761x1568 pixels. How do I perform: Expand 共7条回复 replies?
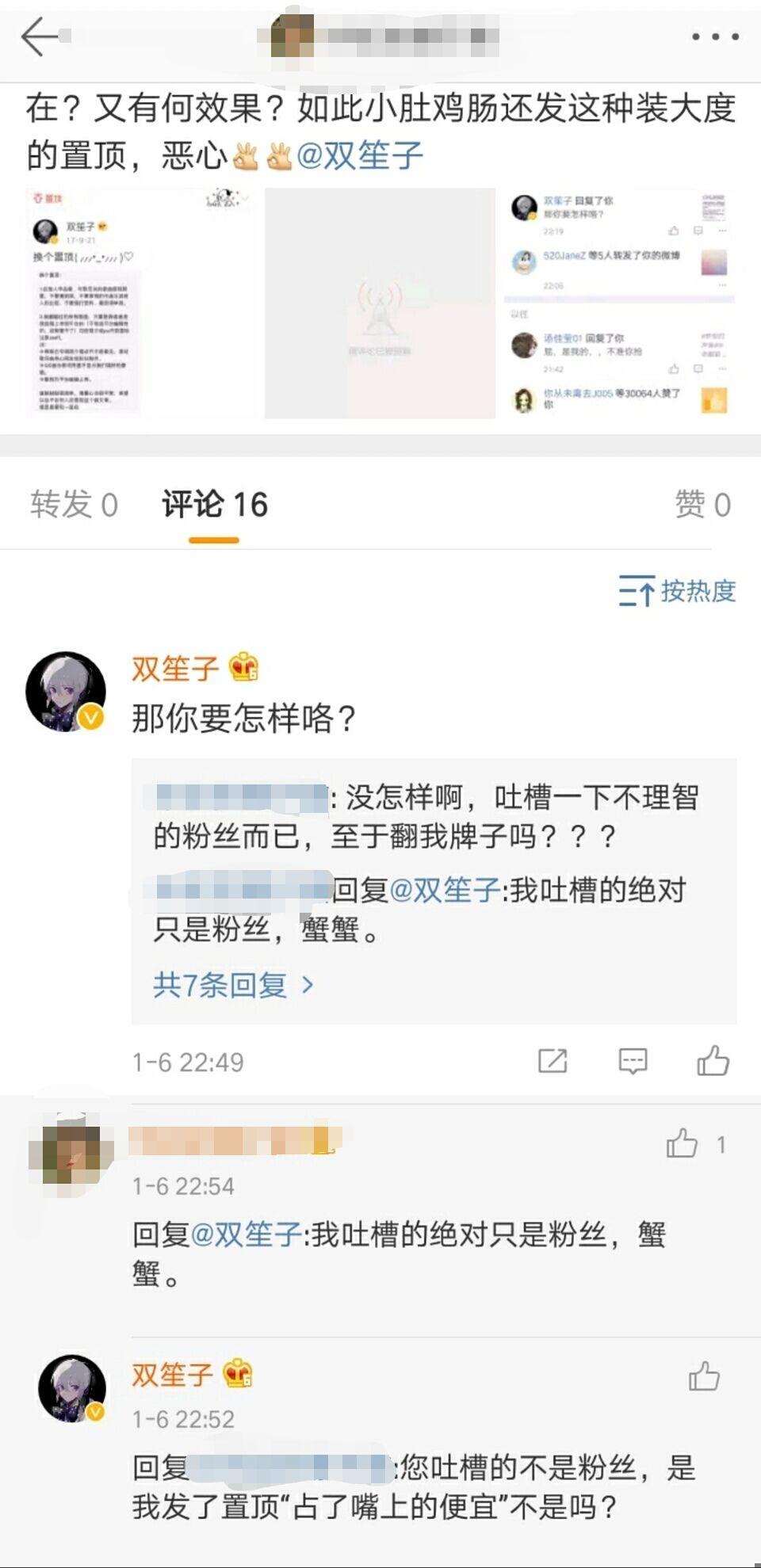[233, 985]
